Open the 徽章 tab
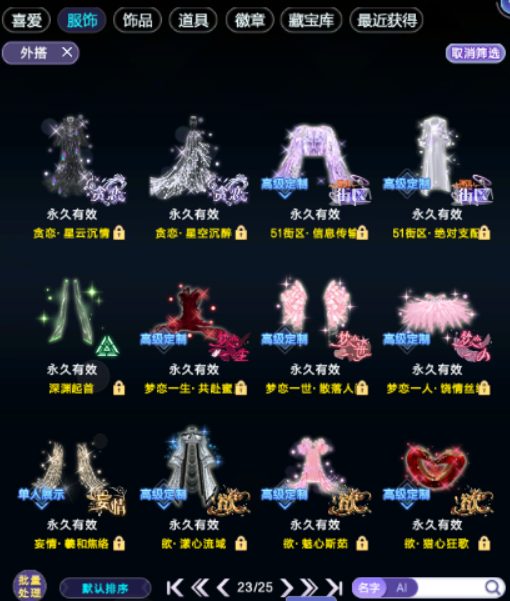 (x=249, y=20)
